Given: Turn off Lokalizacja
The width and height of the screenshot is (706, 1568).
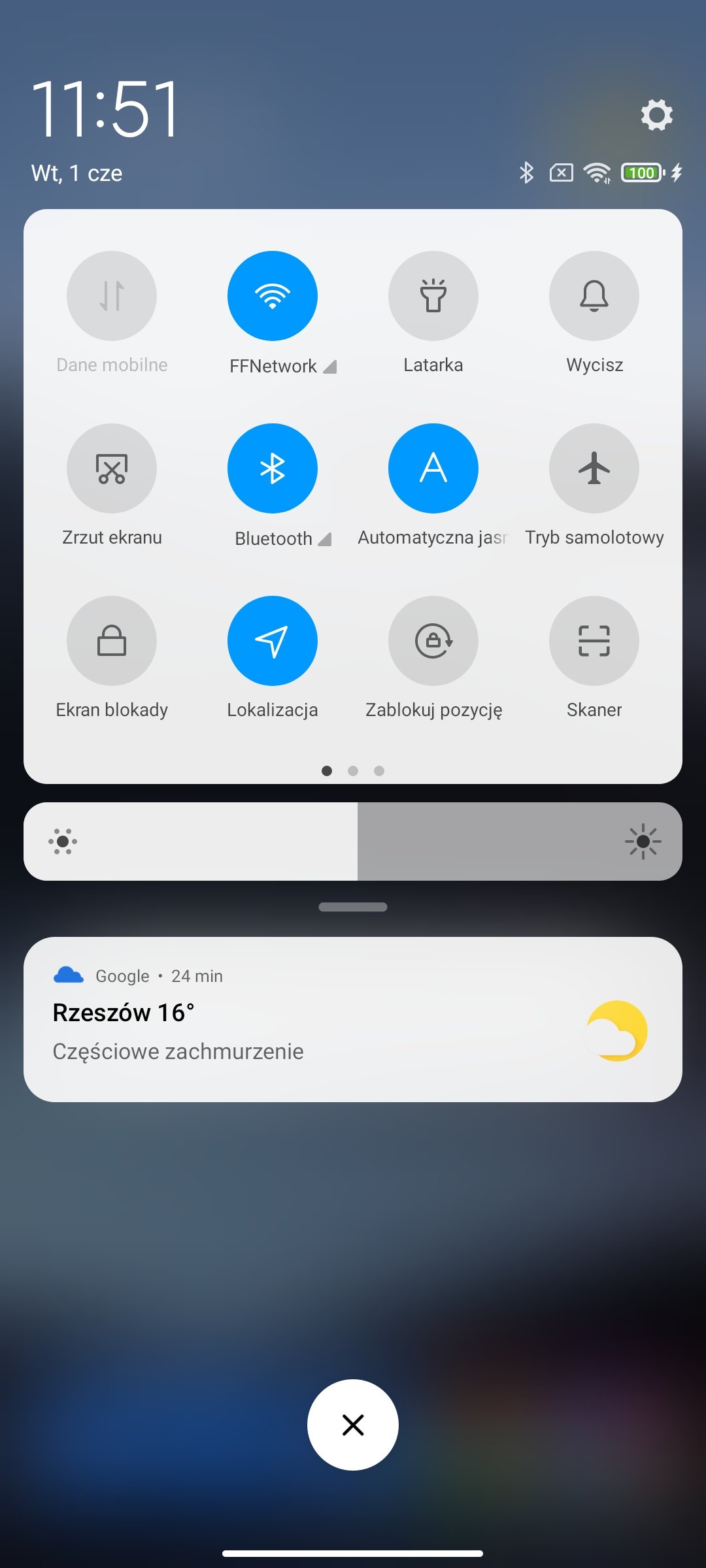Looking at the screenshot, I should point(273,641).
